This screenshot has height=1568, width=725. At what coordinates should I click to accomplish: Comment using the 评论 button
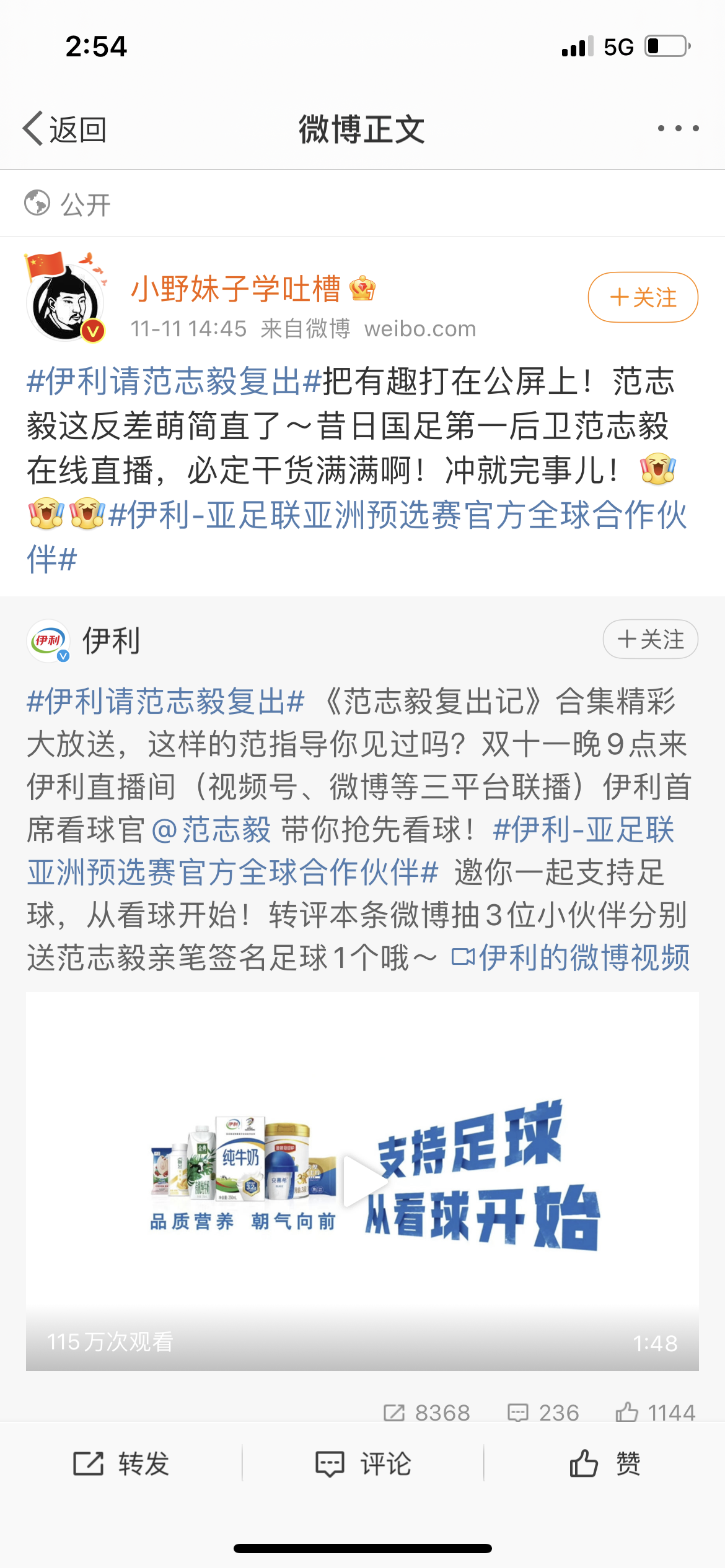tap(362, 1464)
